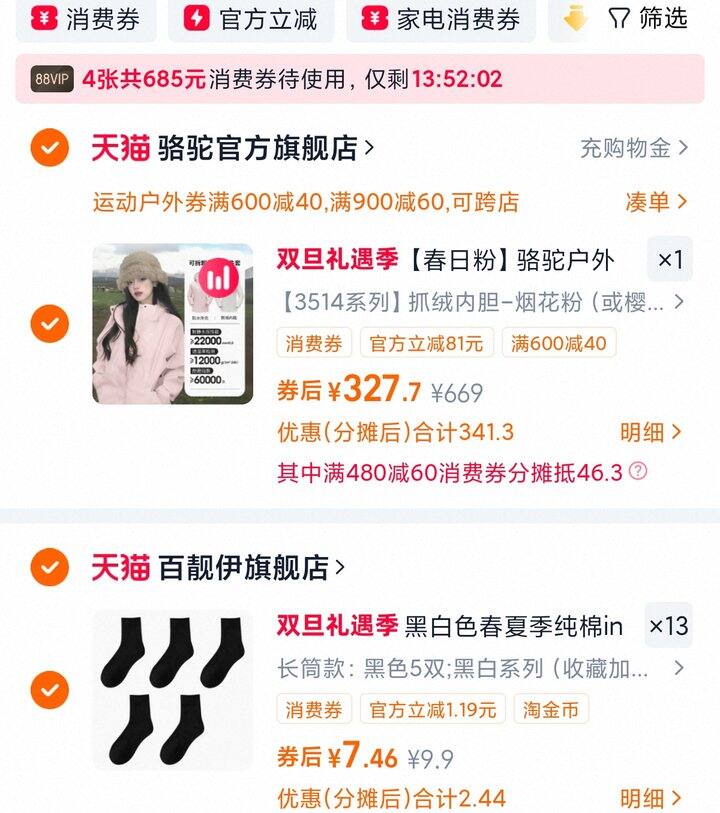The image size is (720, 813).
Task: View 明细 for the 341.3 discount
Action: click(x=651, y=432)
